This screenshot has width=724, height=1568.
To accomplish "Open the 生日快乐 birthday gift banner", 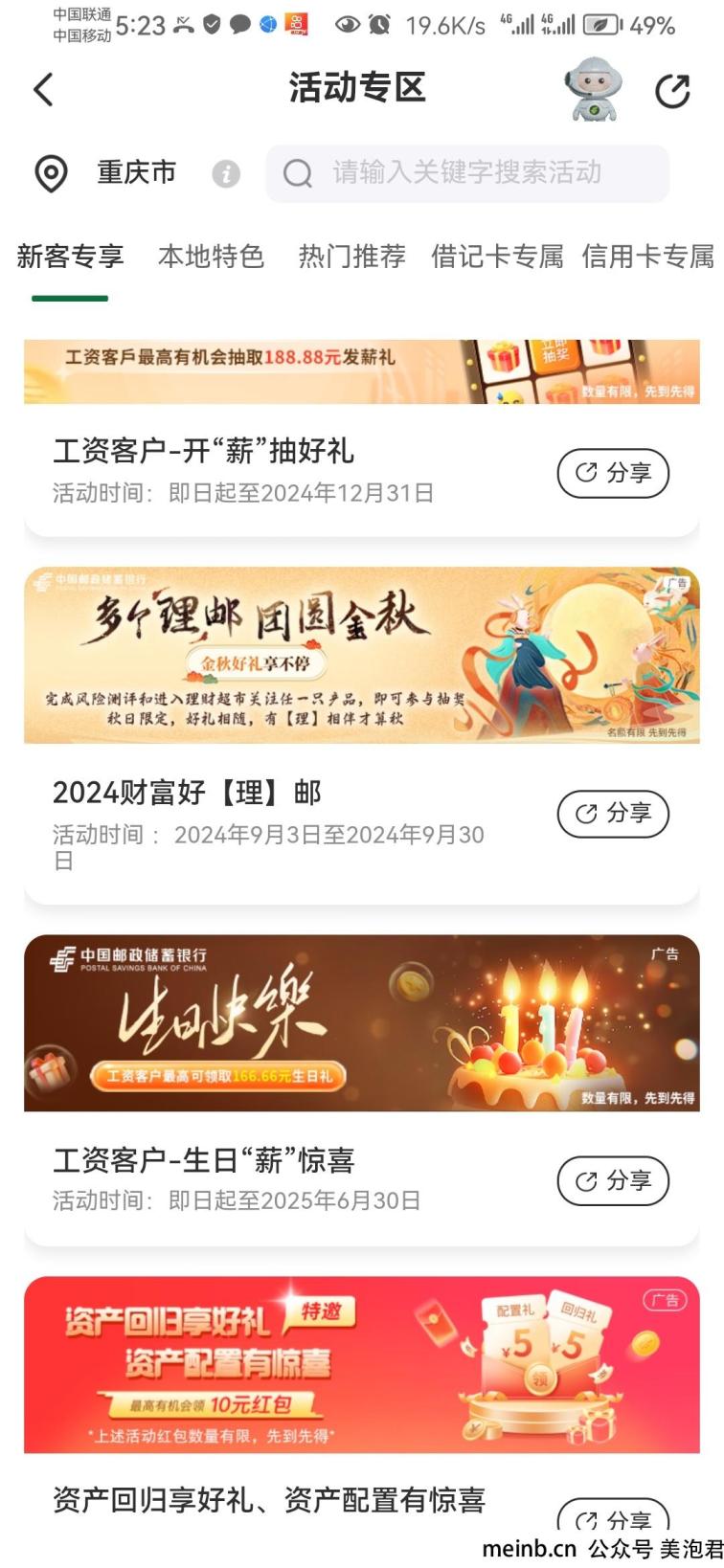I will (361, 1023).
